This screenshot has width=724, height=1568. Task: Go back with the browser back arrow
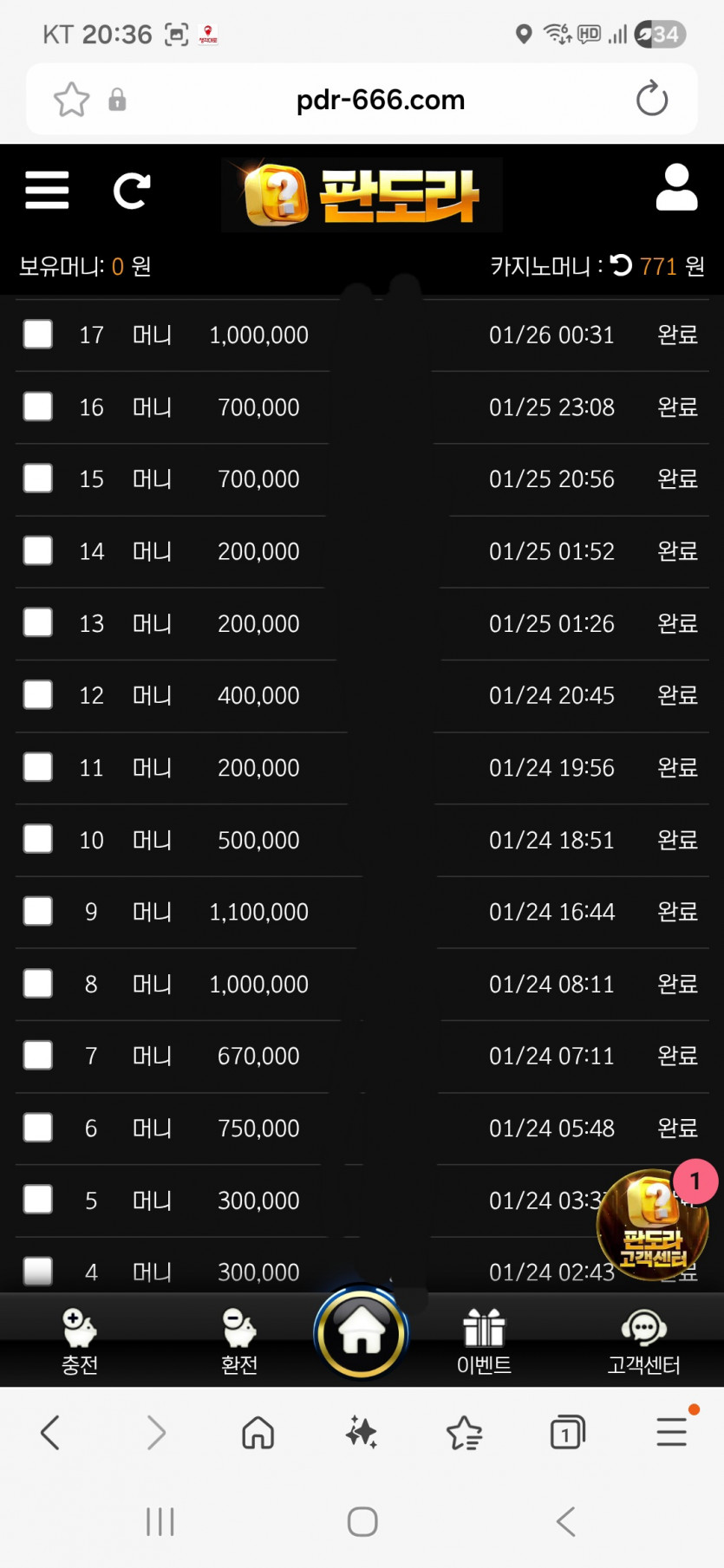(x=50, y=1433)
